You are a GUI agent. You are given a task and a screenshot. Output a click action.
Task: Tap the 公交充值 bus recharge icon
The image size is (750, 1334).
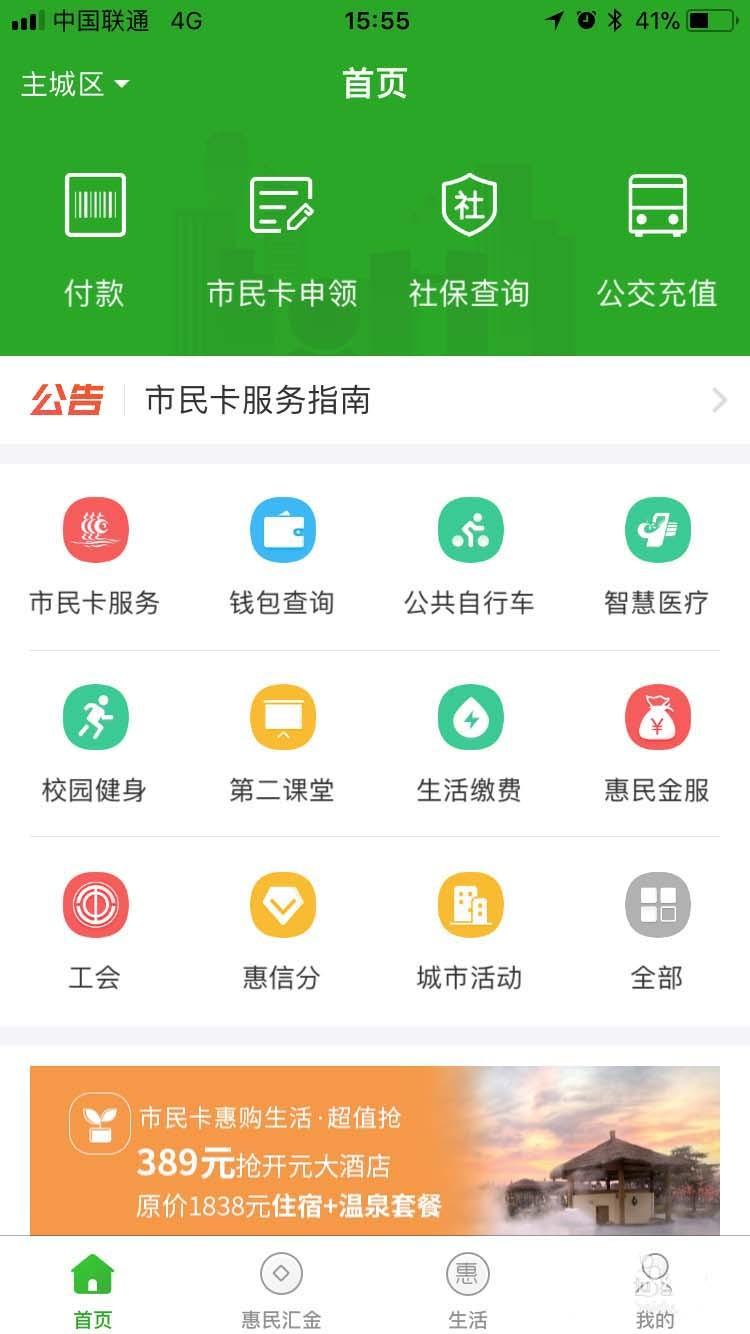click(x=656, y=230)
